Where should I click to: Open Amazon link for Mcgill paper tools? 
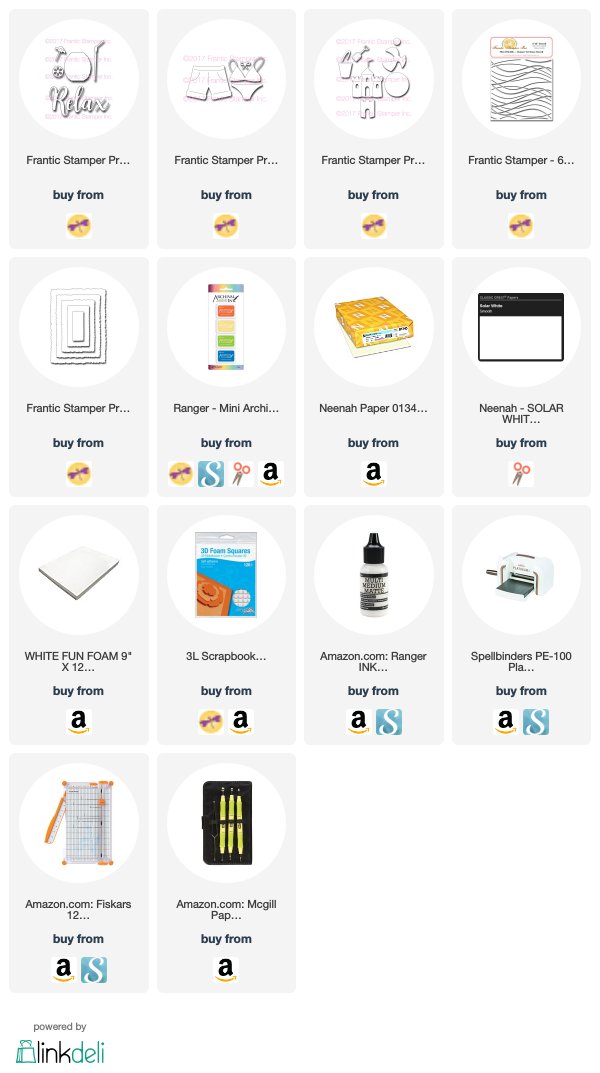click(226, 970)
